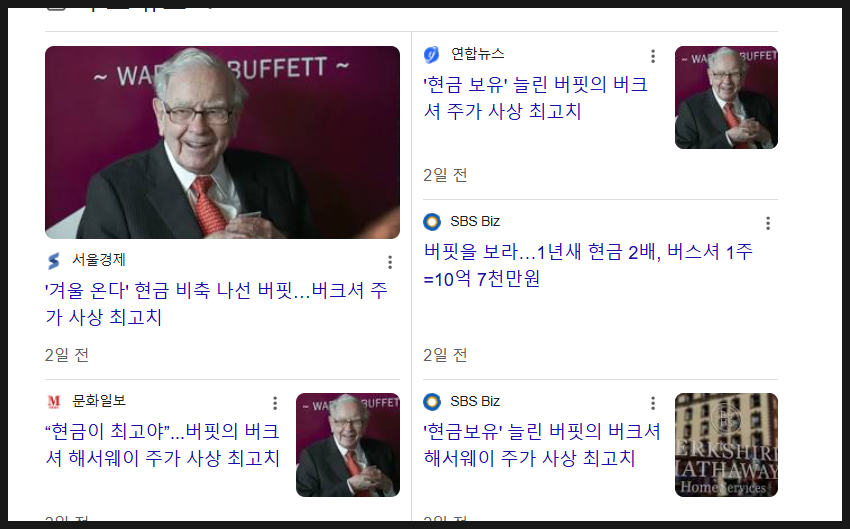This screenshot has height=529, width=850.
Task: Open overflow menu for 버핏을 보라 article
Action: click(x=768, y=223)
